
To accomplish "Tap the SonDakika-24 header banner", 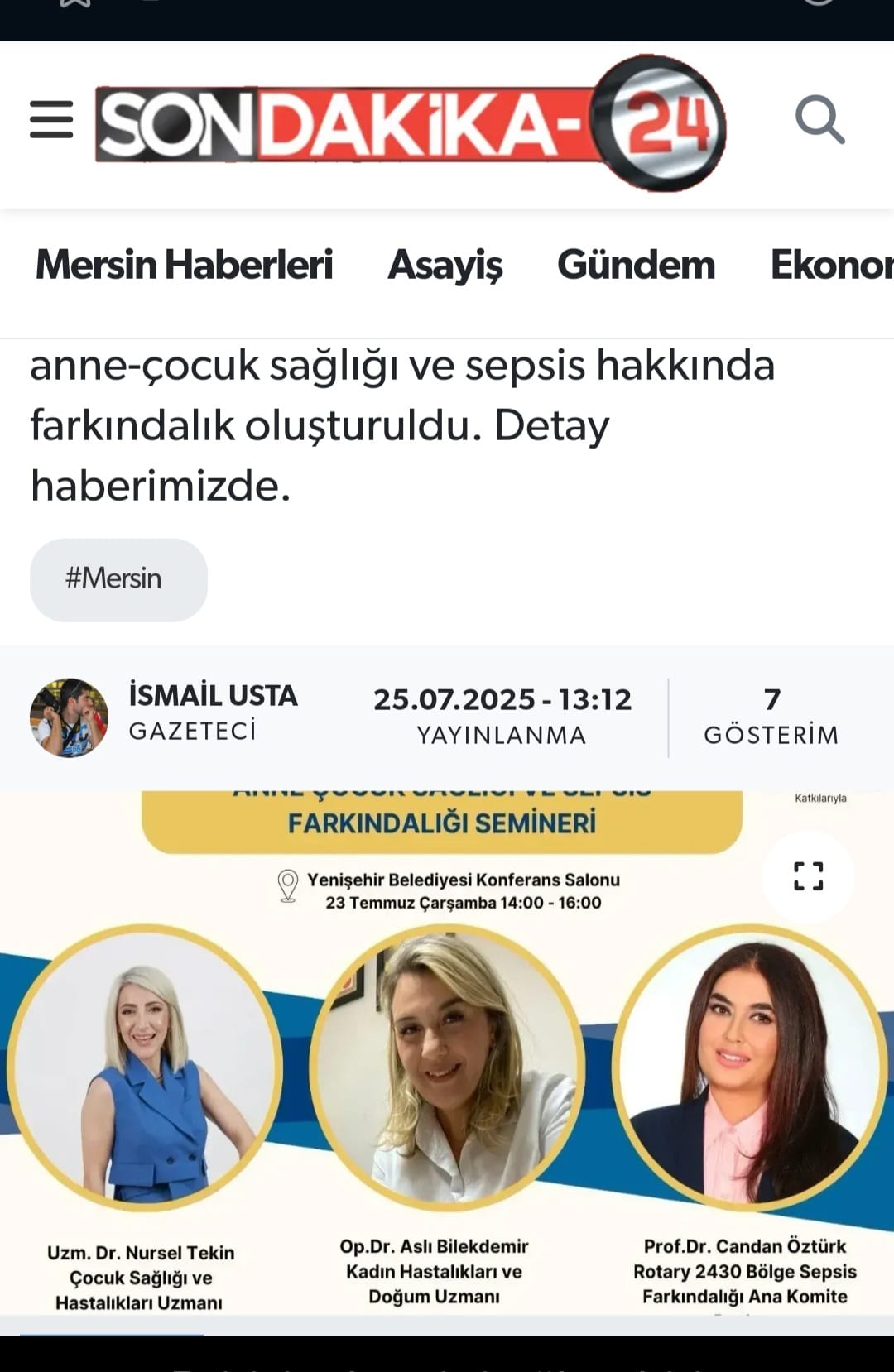I will [411, 122].
